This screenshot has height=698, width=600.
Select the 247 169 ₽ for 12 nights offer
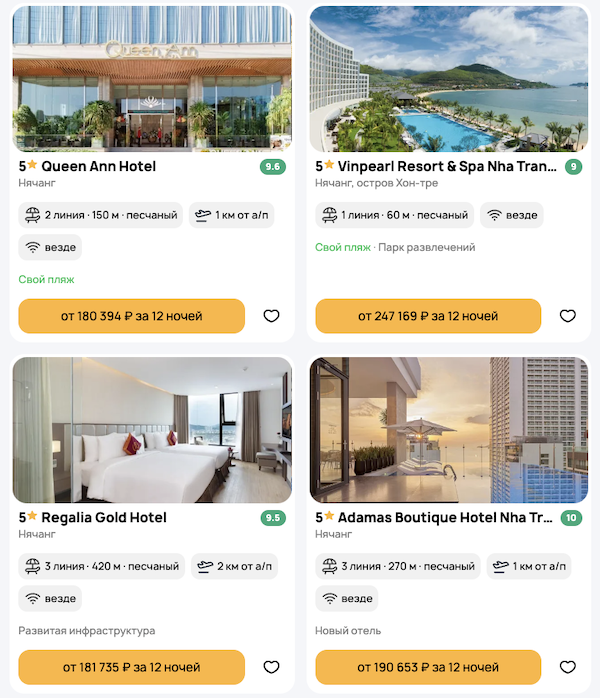(x=428, y=316)
